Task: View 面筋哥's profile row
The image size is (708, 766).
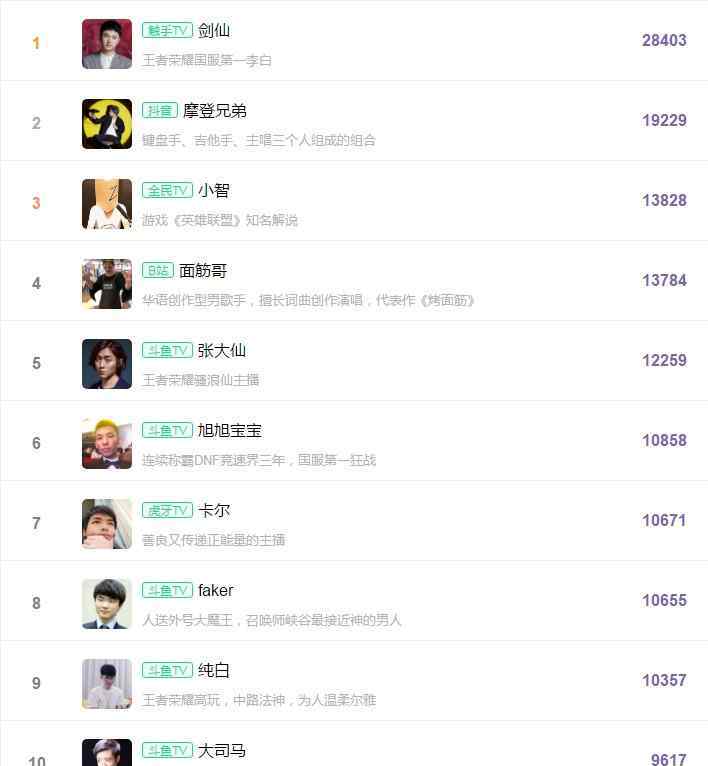Action: pyautogui.click(x=203, y=271)
